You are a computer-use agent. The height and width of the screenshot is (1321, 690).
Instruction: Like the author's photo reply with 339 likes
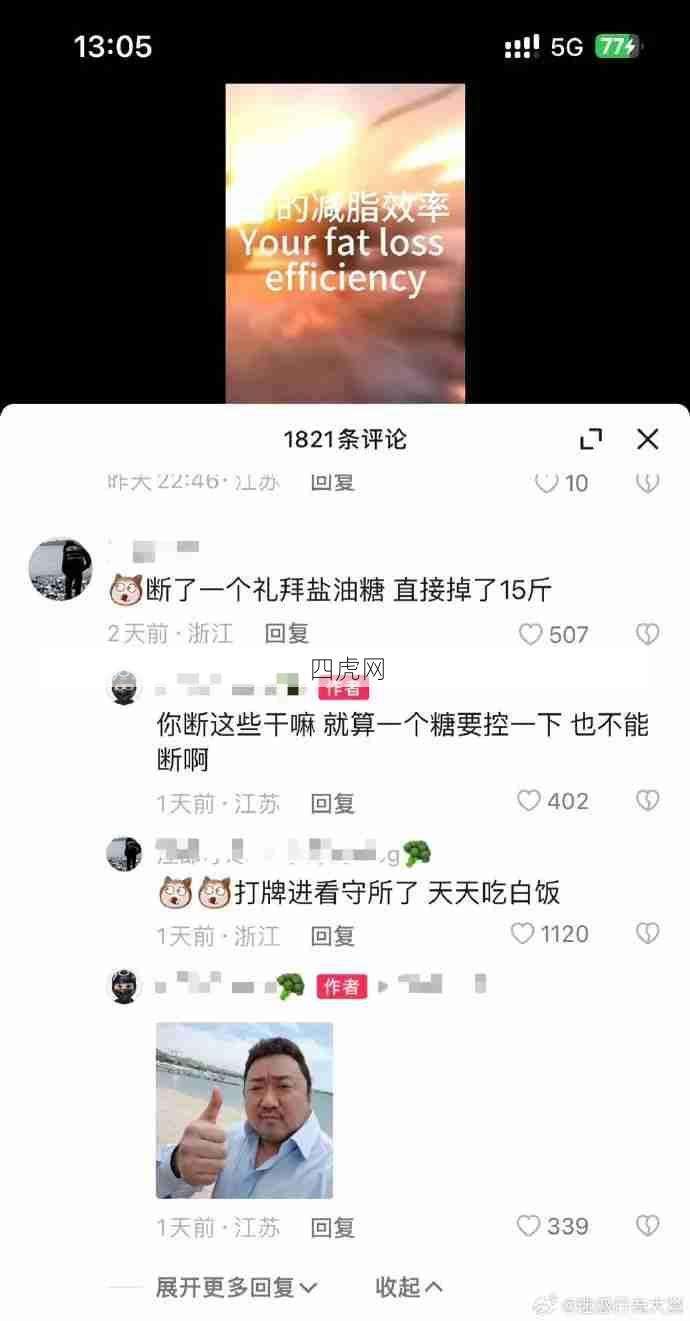[x=529, y=1226]
